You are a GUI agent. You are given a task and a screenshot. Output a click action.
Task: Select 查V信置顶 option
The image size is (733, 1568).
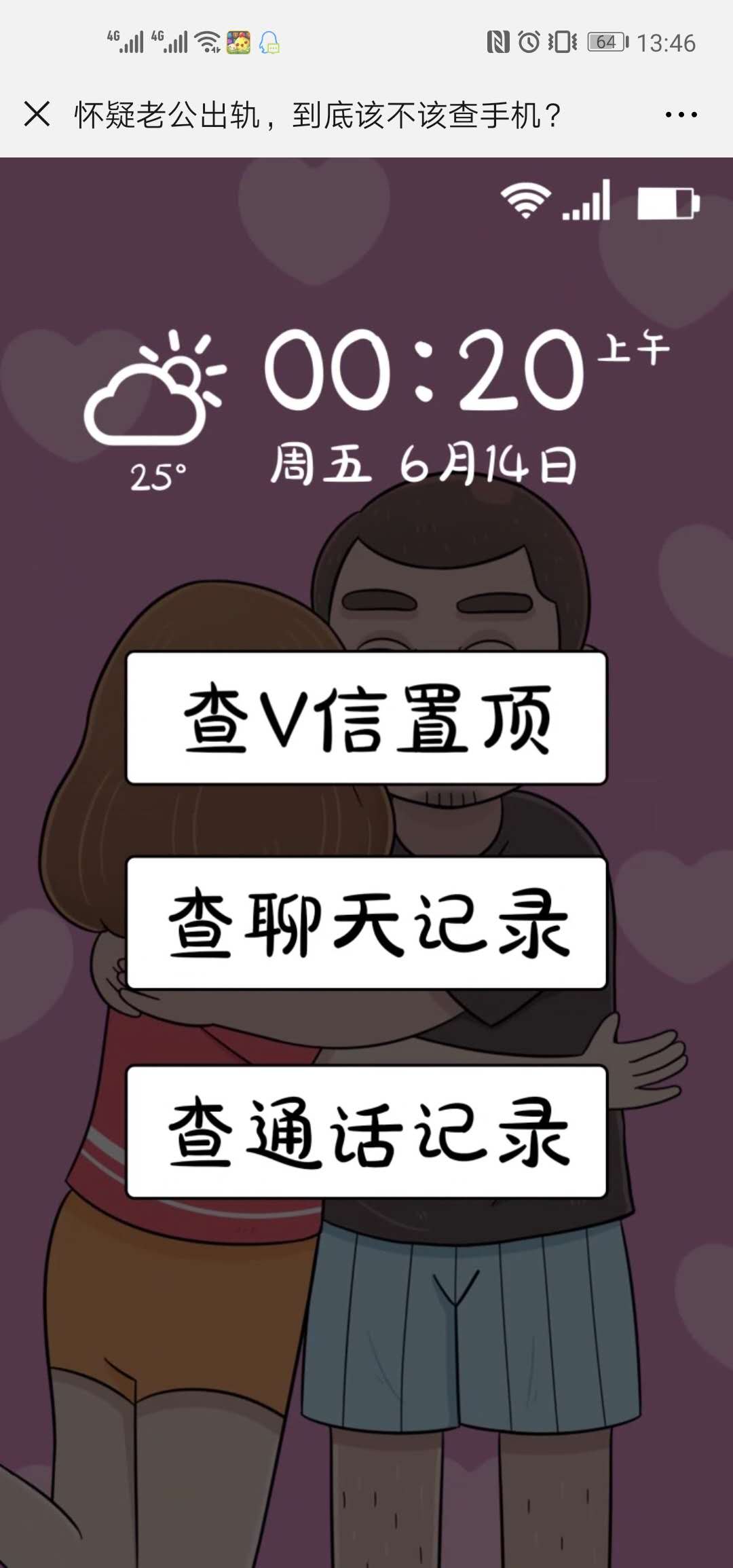[366, 718]
